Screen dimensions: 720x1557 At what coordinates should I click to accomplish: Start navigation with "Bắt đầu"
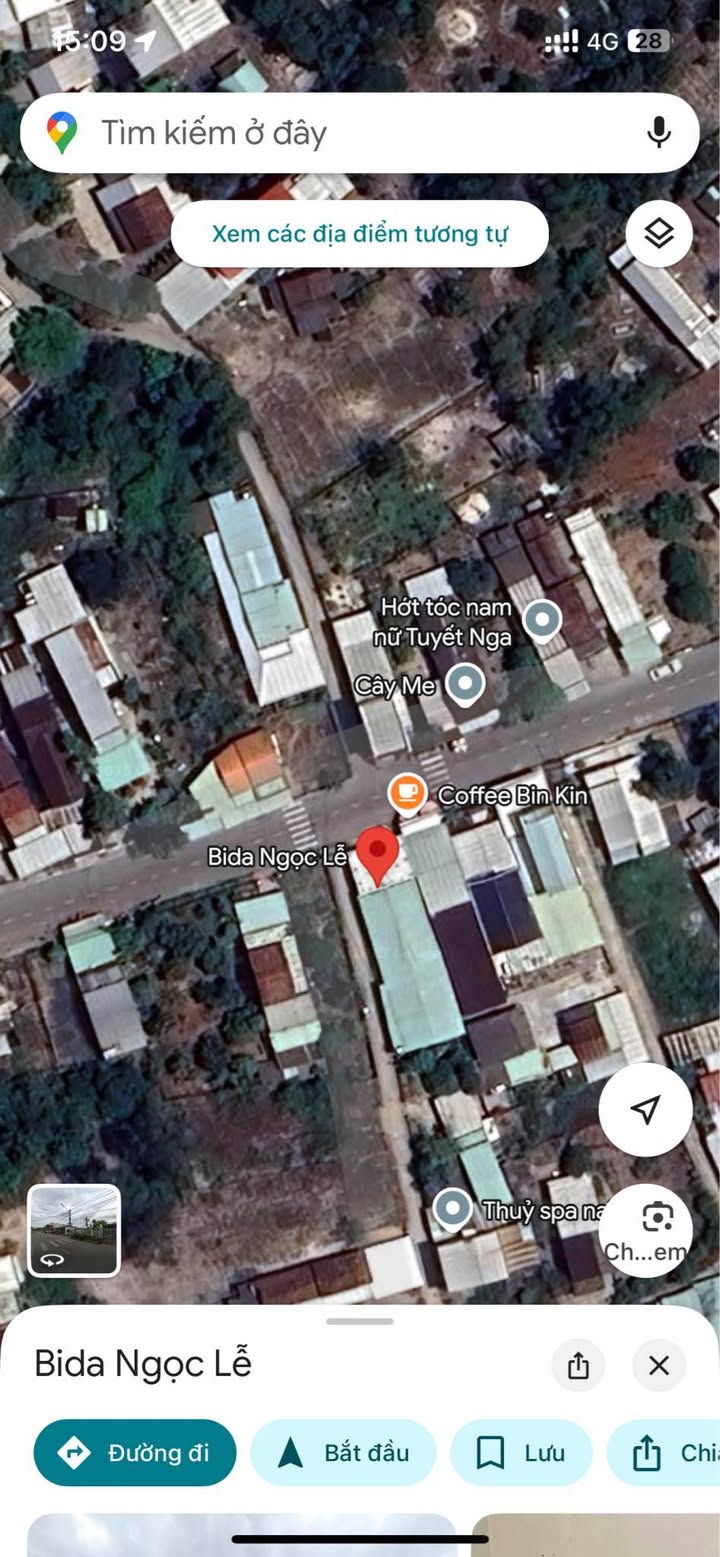click(344, 1452)
